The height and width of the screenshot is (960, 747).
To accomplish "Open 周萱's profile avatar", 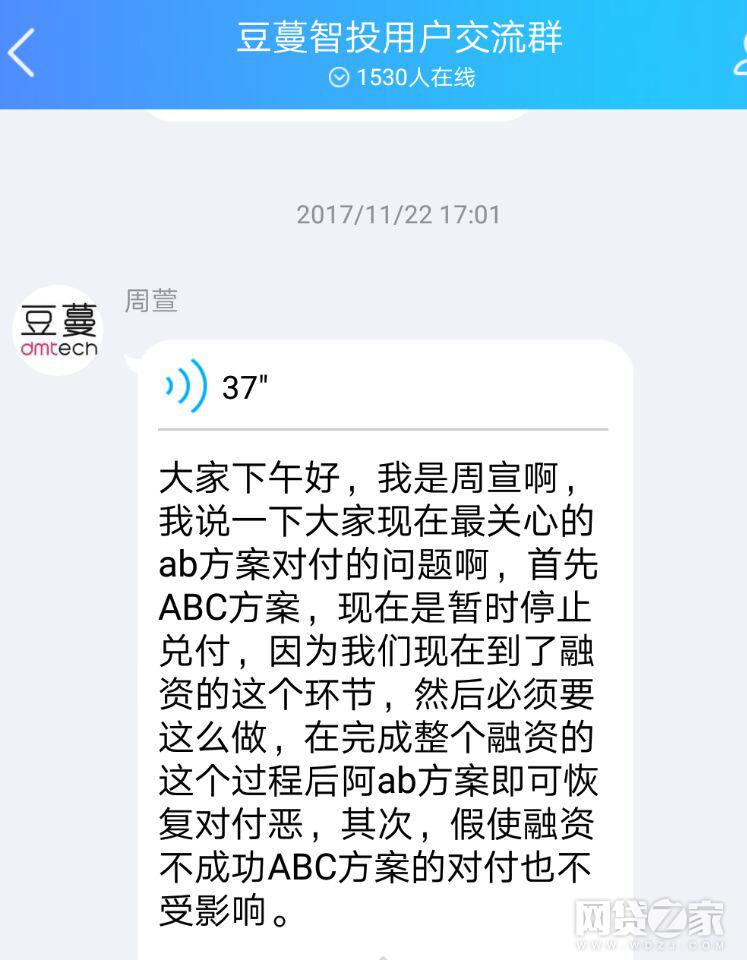I will (58, 330).
